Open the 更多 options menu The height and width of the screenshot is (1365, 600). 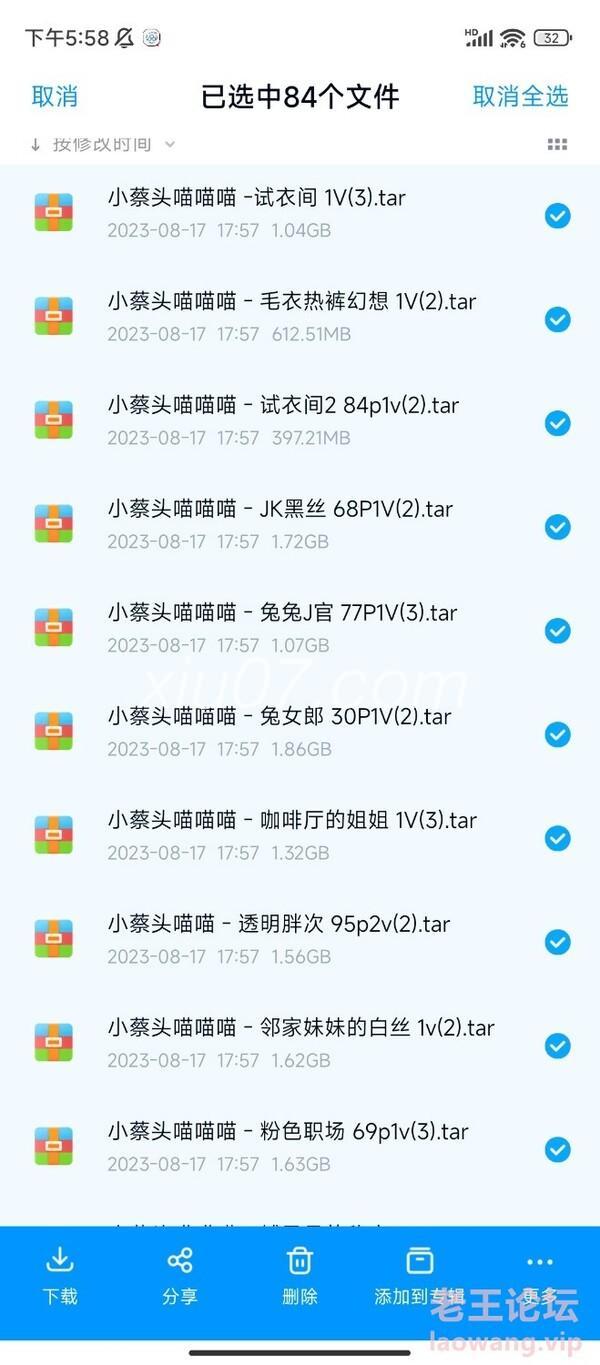[540, 1276]
